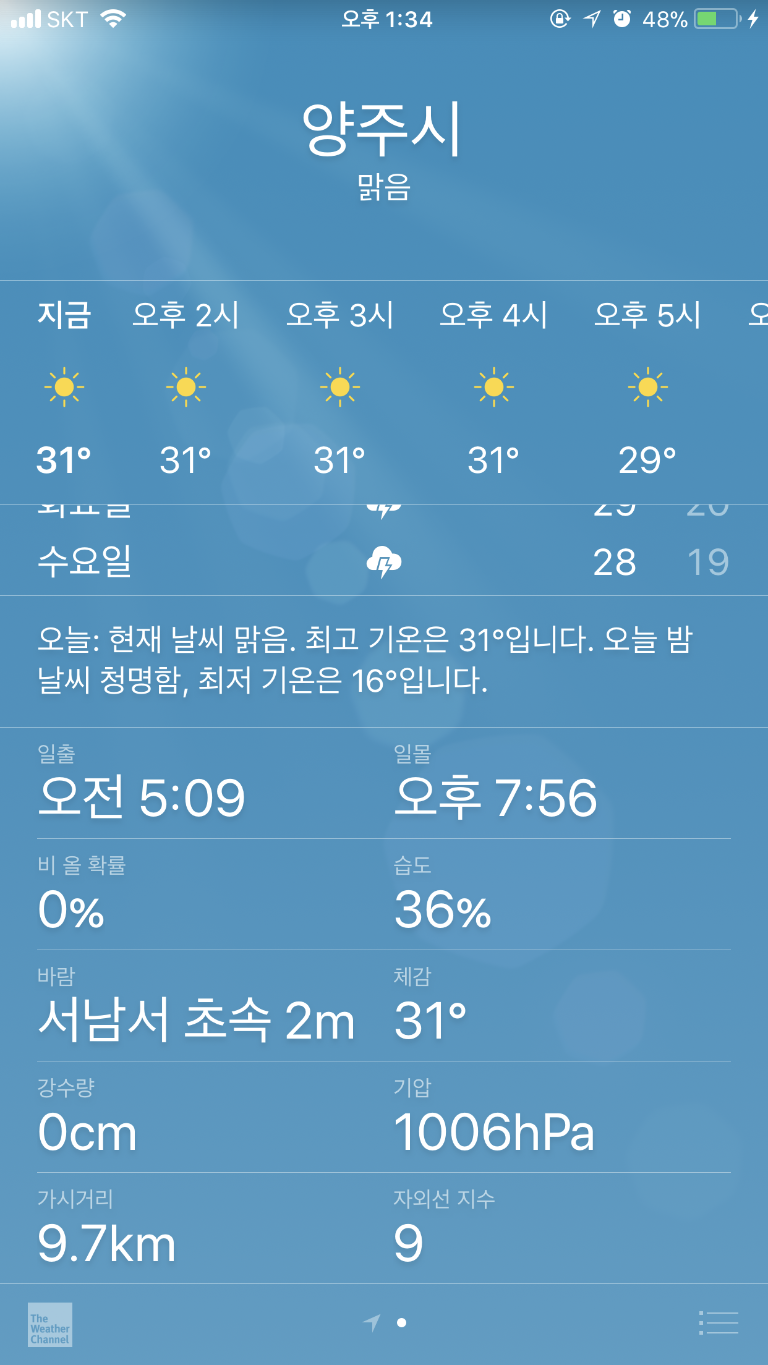Tap the 맑음 condition label

383,187
